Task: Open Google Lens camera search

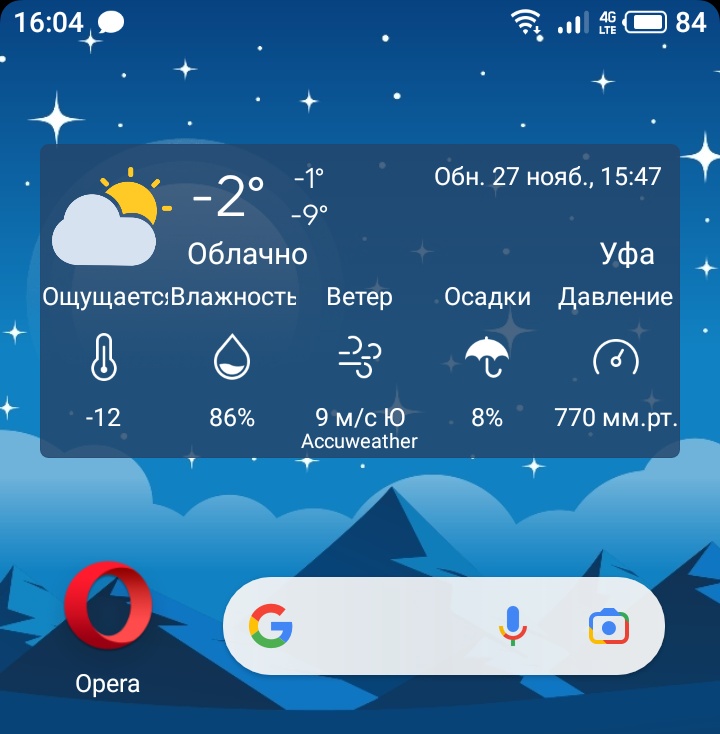Action: tap(608, 627)
